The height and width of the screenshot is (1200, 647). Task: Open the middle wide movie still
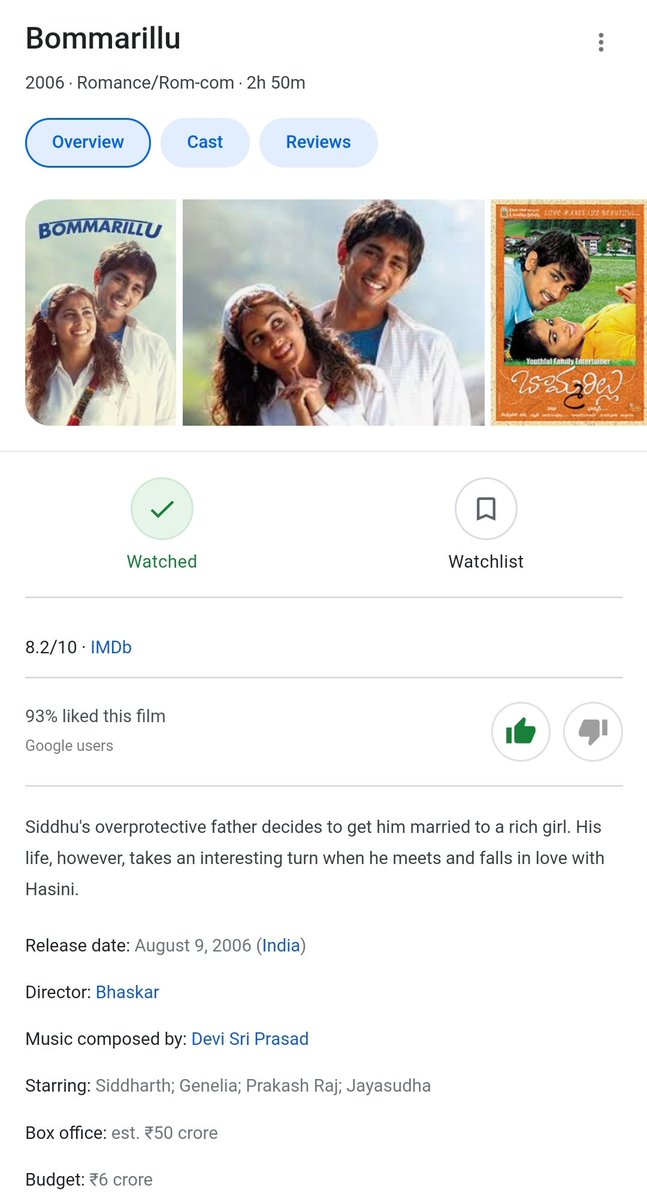[333, 312]
